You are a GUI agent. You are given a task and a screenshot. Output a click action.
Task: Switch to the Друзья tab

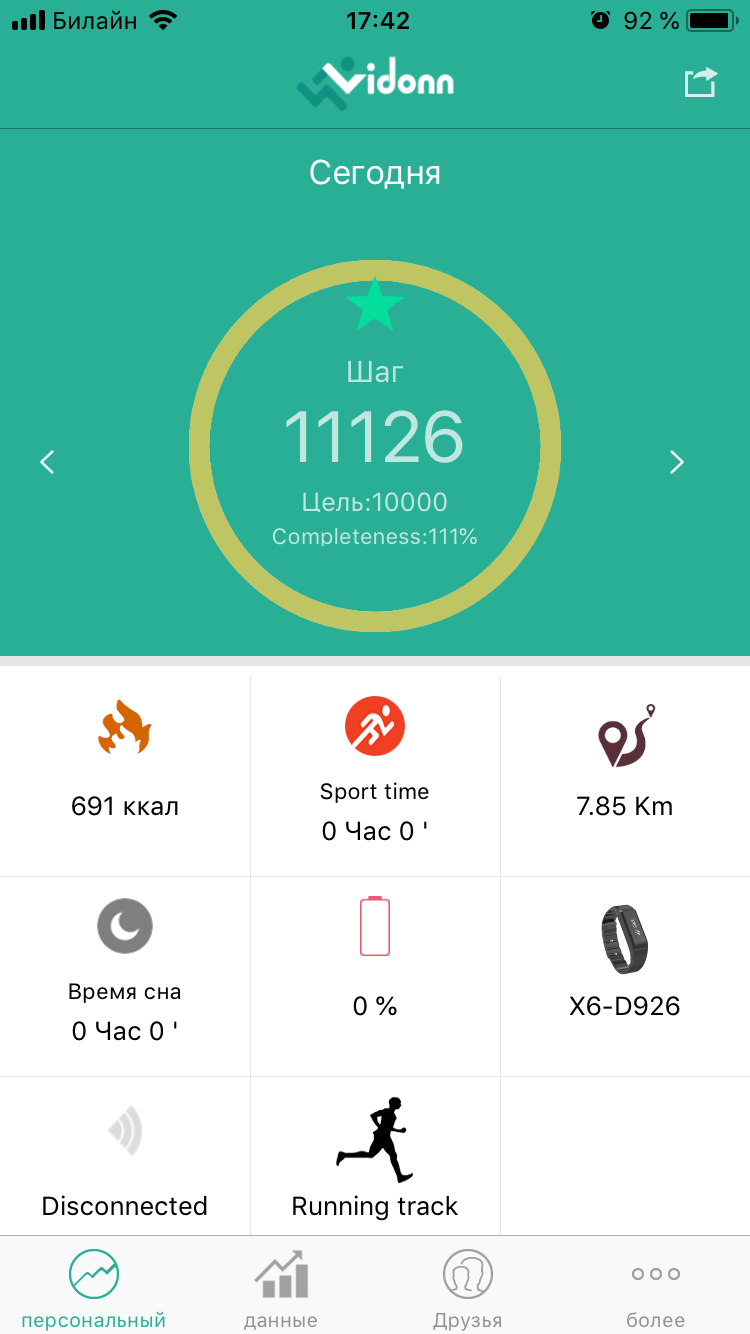(x=468, y=1288)
